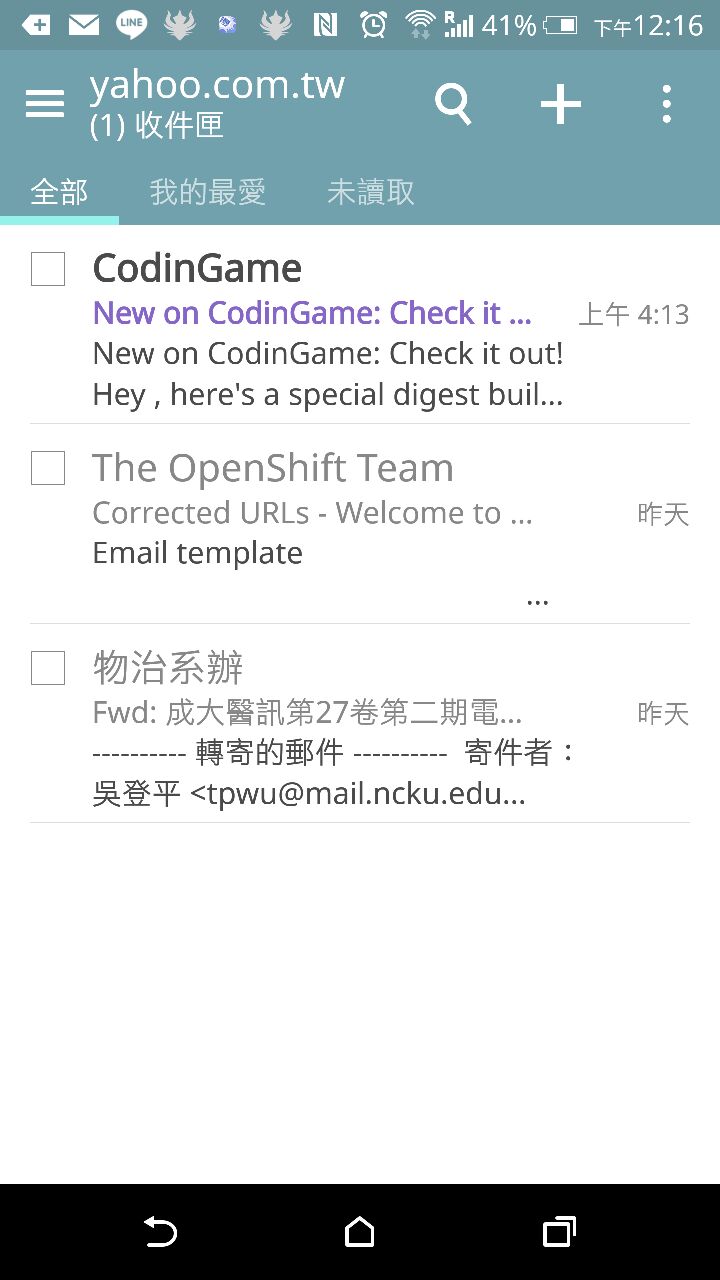Tick the checkbox for 物治系辦 email
720x1280 pixels.
click(48, 668)
